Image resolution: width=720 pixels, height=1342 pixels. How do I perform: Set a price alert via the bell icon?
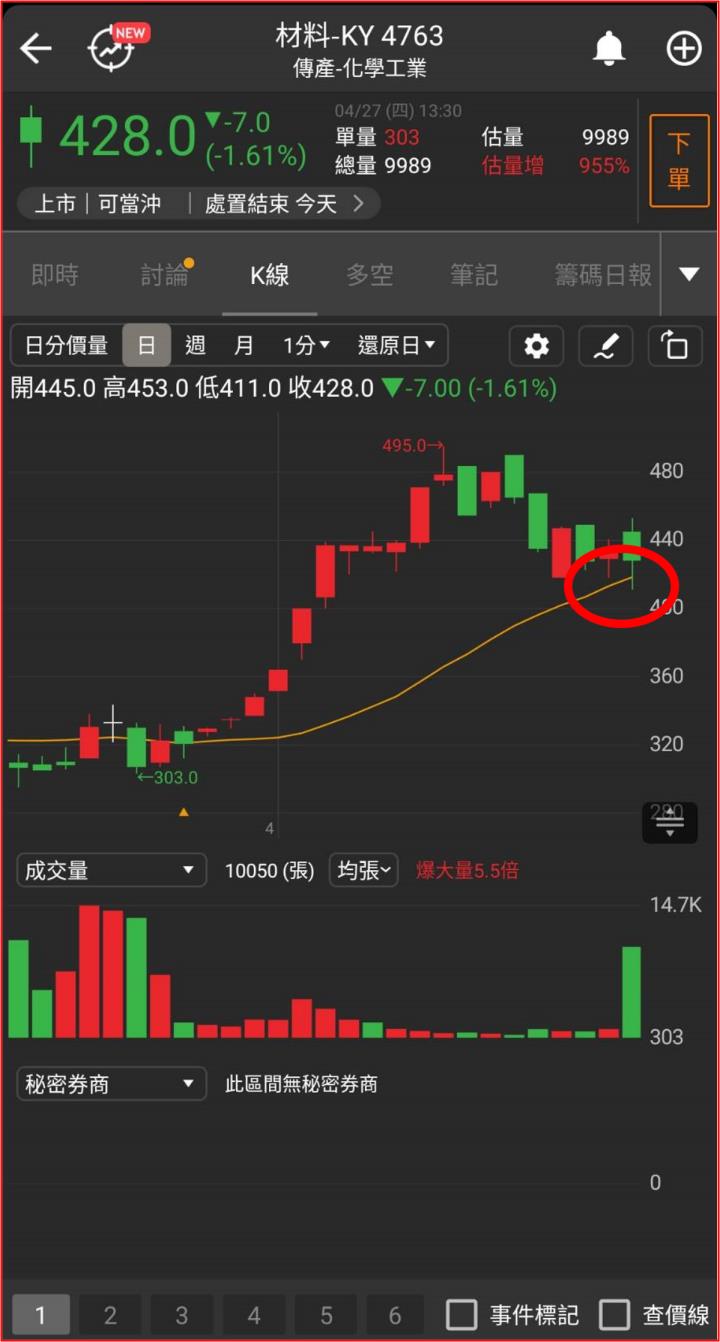point(609,47)
